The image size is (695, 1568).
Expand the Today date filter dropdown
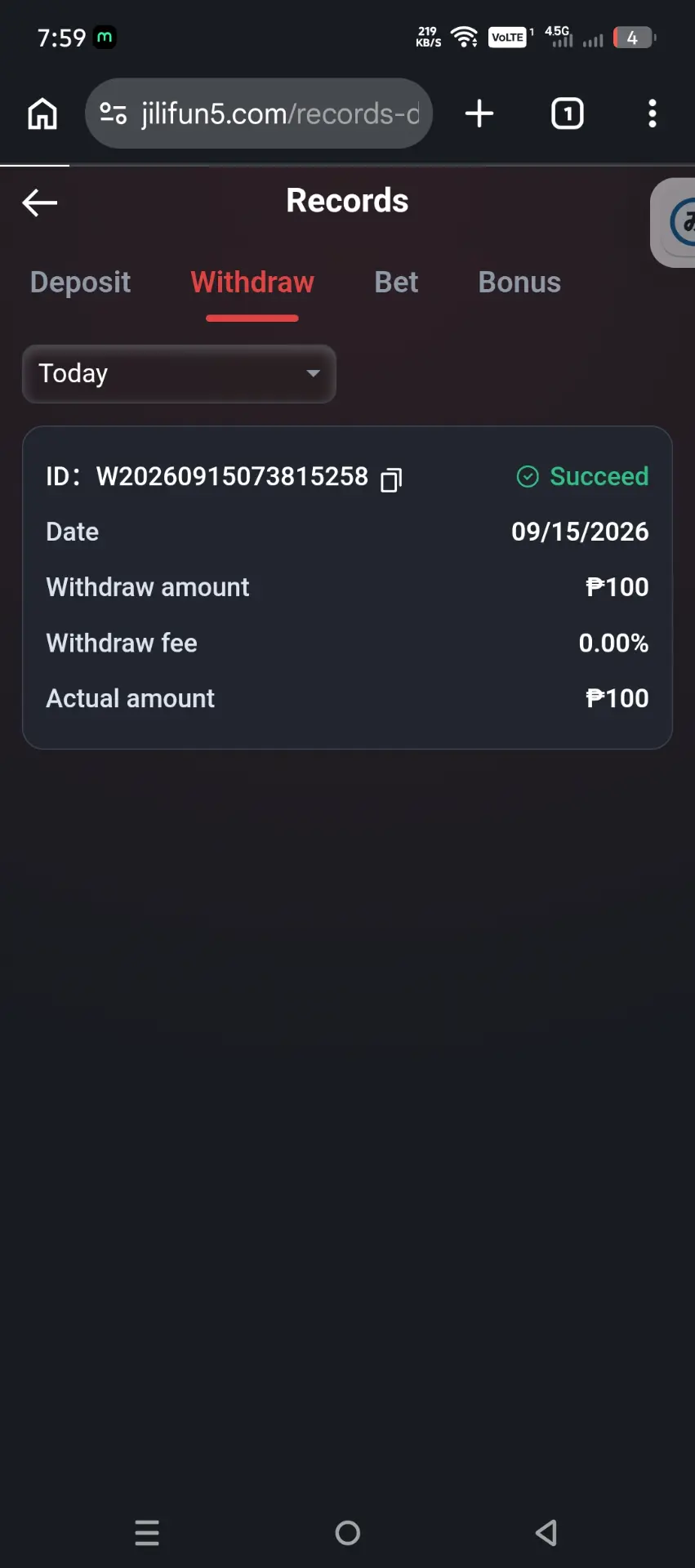pos(179,373)
